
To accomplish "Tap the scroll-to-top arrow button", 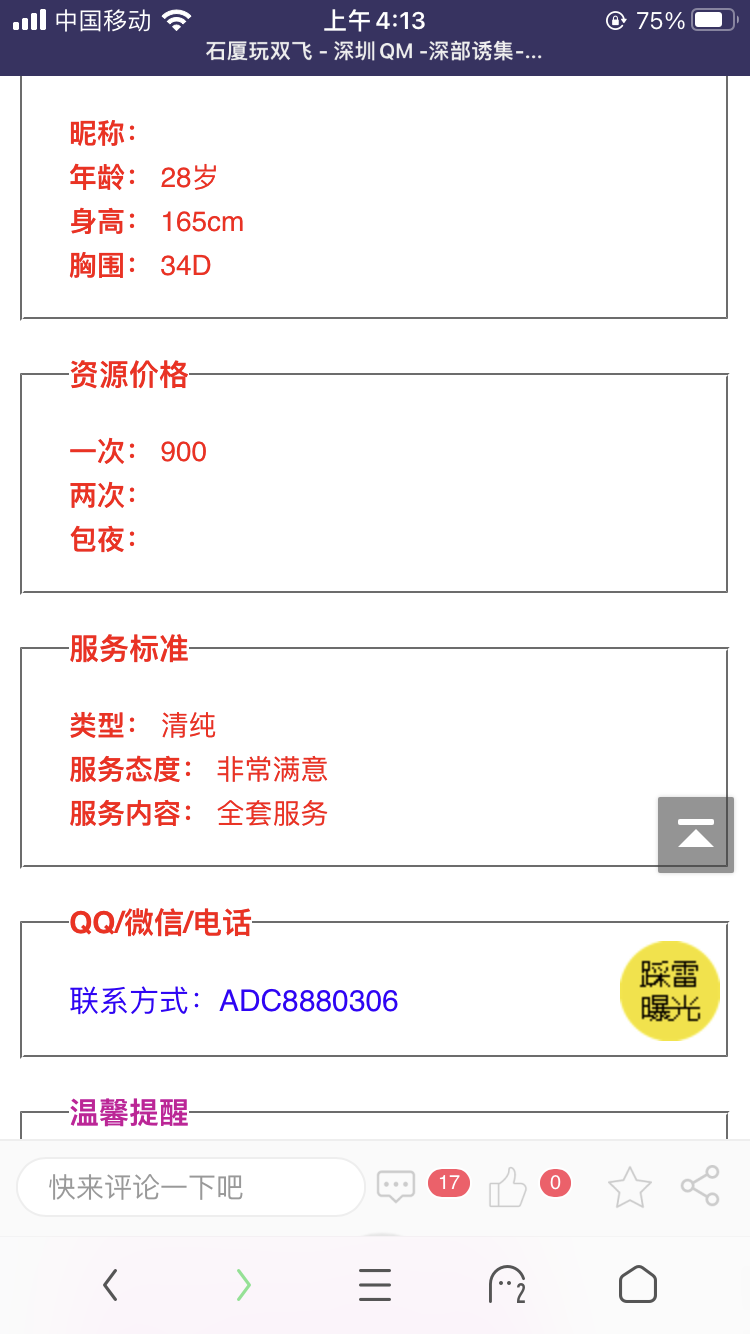I will click(696, 834).
